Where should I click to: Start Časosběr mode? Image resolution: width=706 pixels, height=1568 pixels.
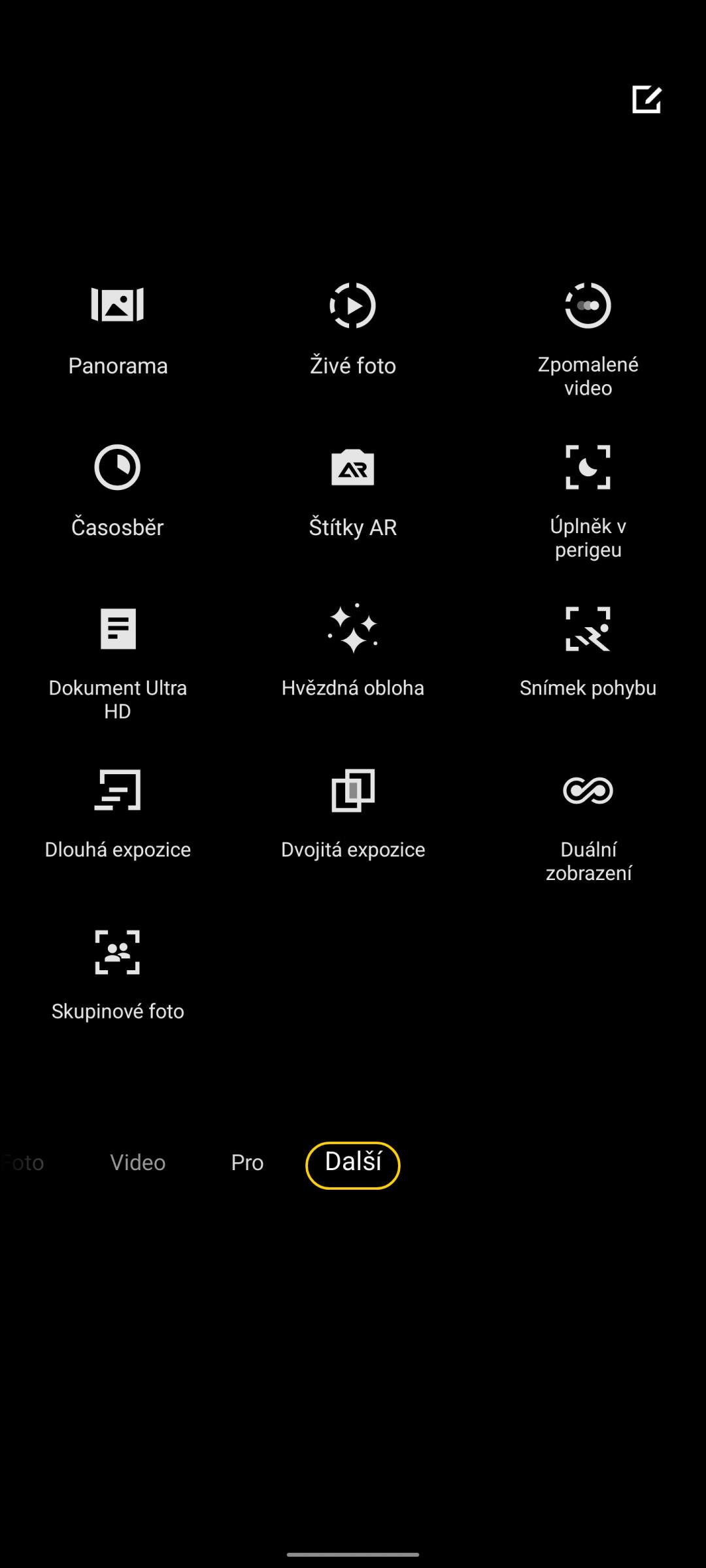tap(118, 491)
